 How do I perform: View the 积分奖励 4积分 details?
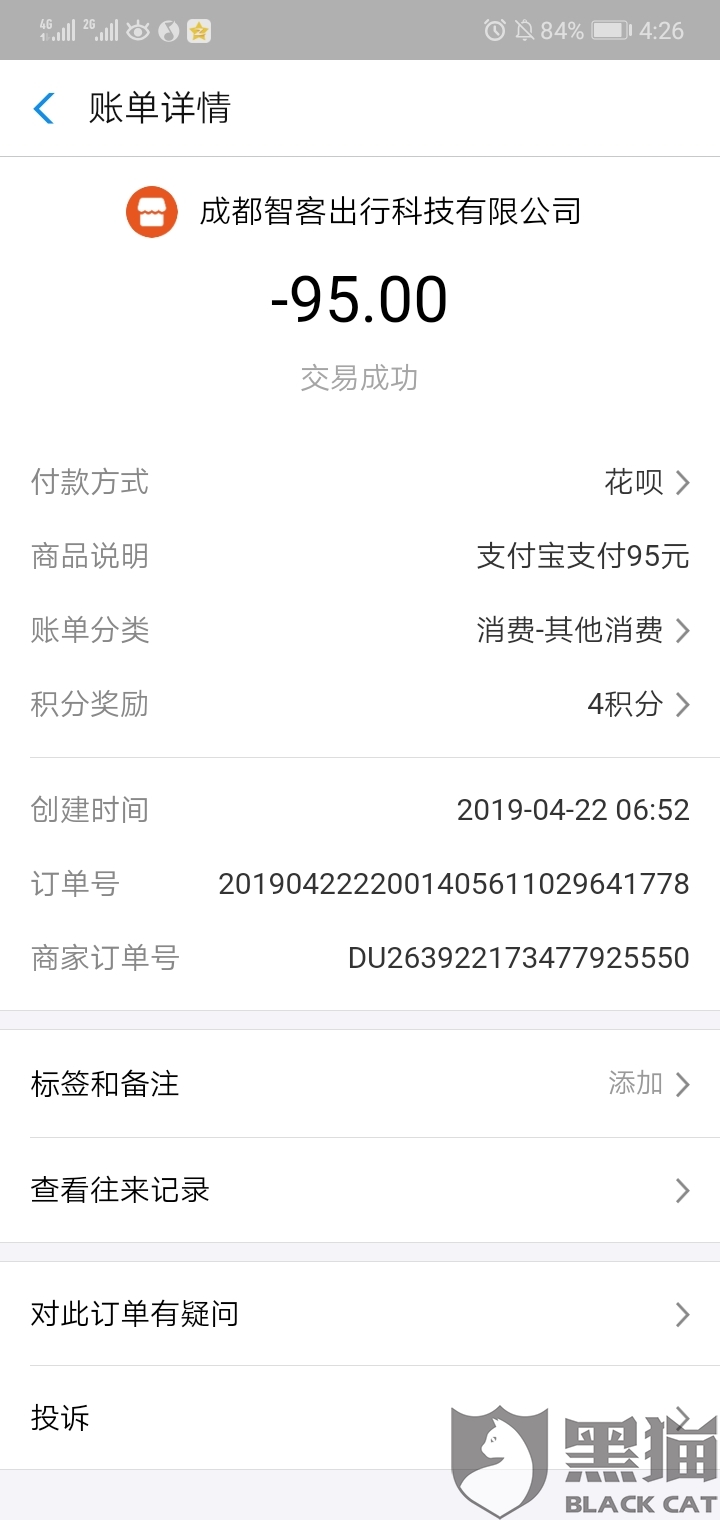(360, 704)
